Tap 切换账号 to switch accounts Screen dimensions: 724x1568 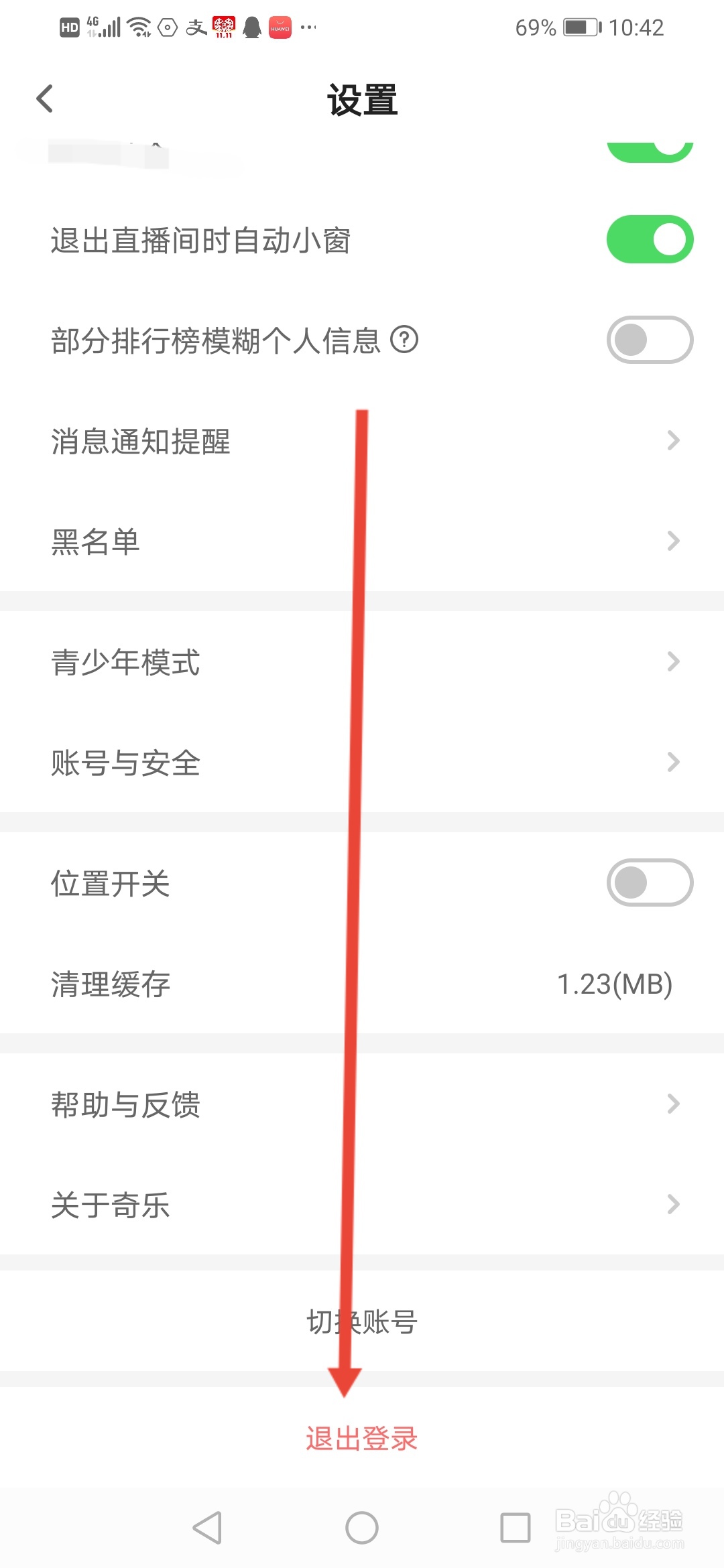(362, 1321)
